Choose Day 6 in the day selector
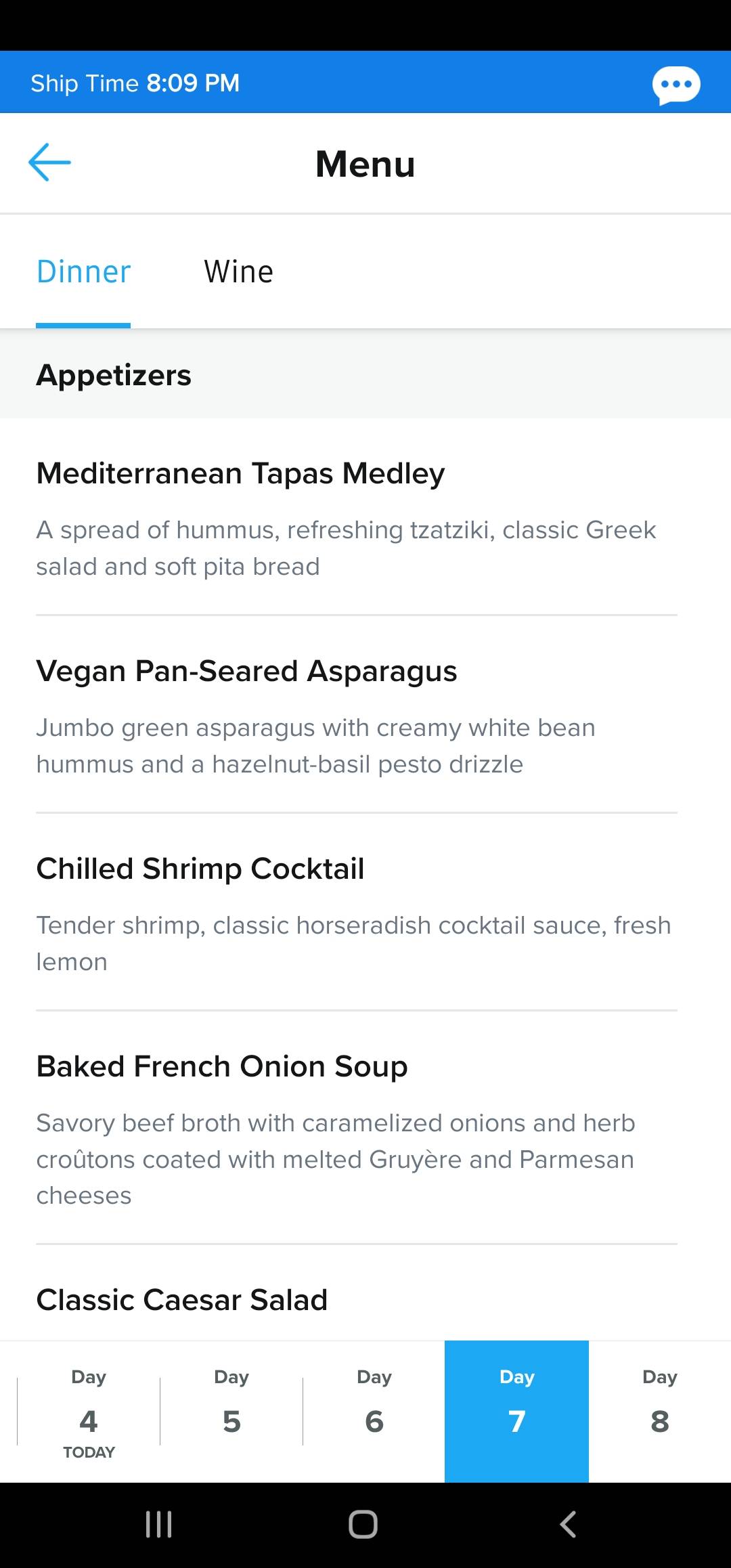This screenshot has height=1568, width=731. pyautogui.click(x=374, y=1412)
